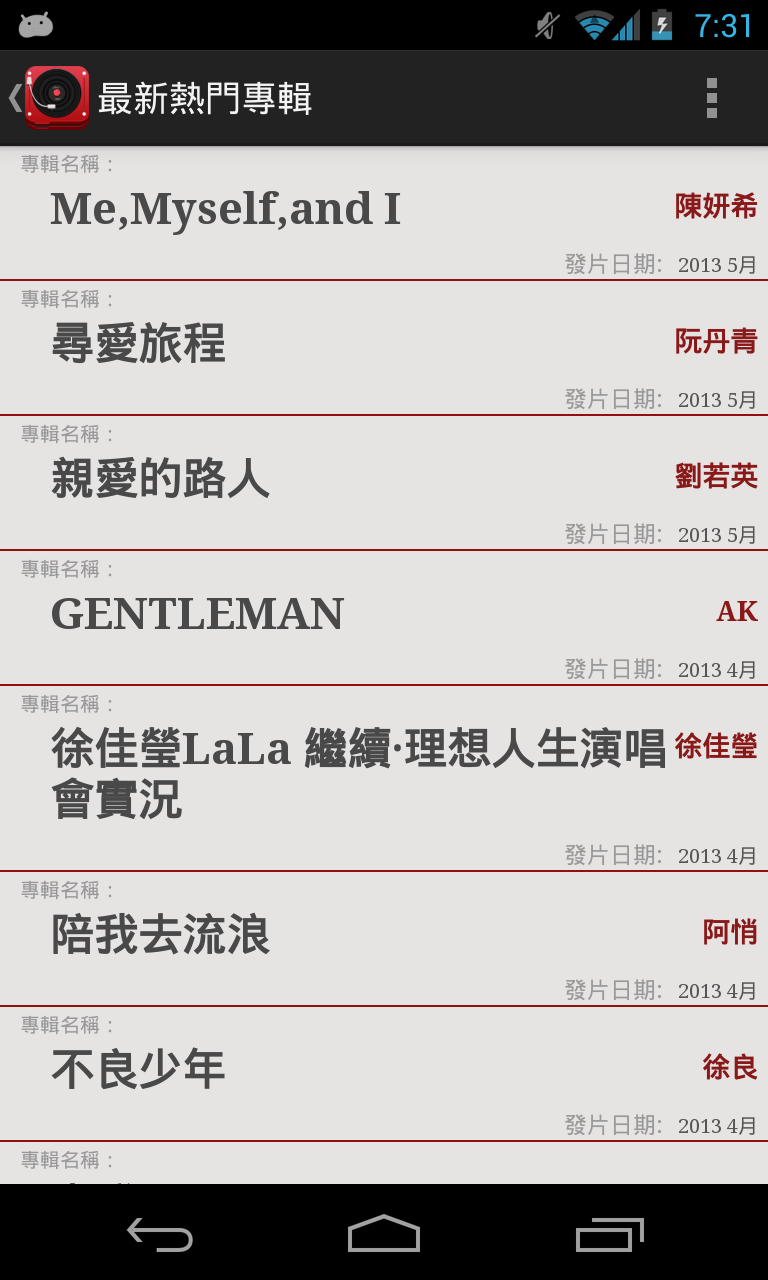The height and width of the screenshot is (1280, 768).
Task: Select the album 不良少年 by 徐良
Action: (x=138, y=1070)
